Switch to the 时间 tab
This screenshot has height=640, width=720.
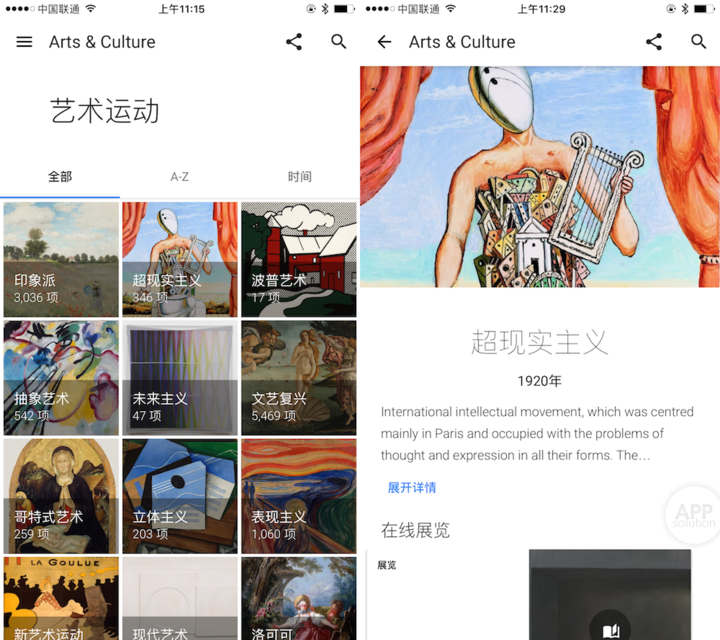(299, 177)
